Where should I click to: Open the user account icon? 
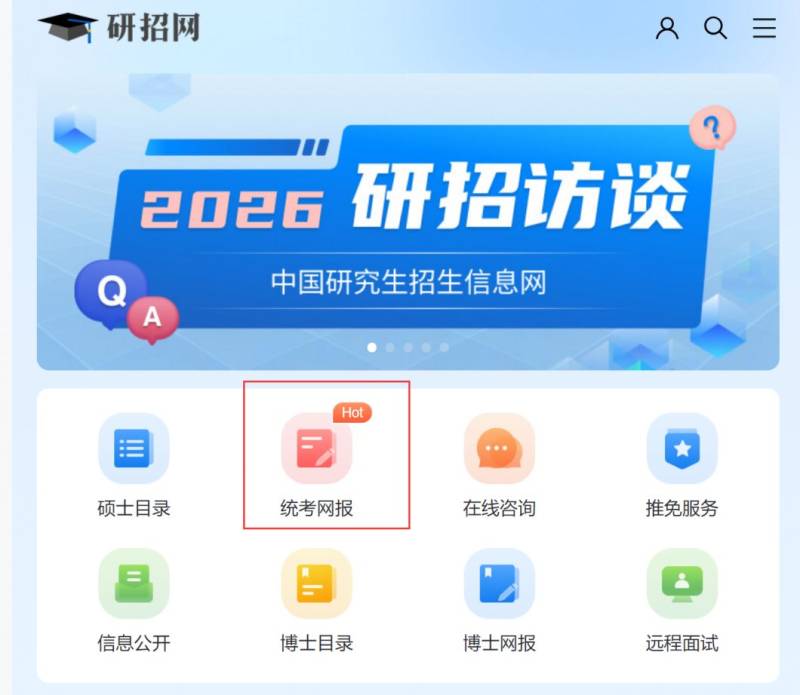point(667,28)
